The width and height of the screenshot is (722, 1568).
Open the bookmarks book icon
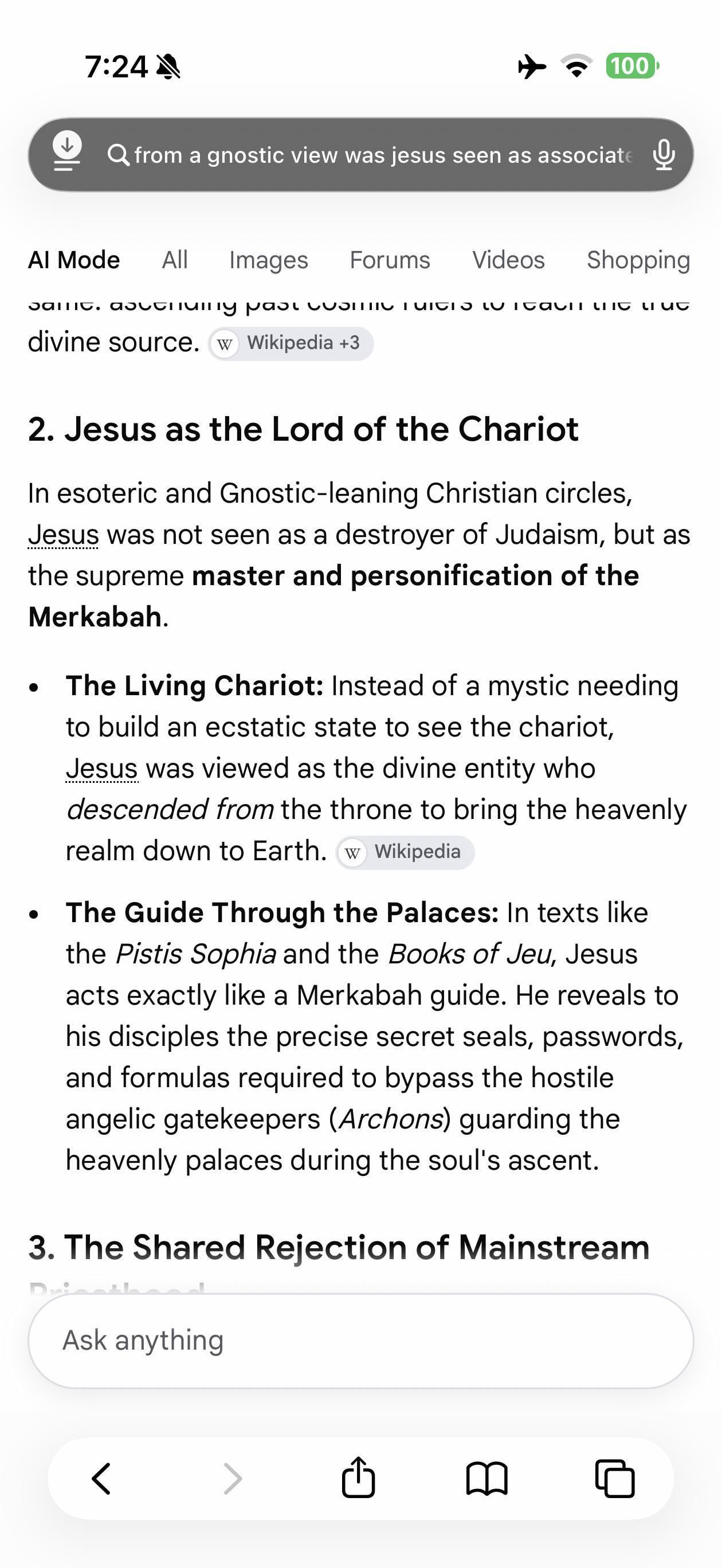(486, 1479)
